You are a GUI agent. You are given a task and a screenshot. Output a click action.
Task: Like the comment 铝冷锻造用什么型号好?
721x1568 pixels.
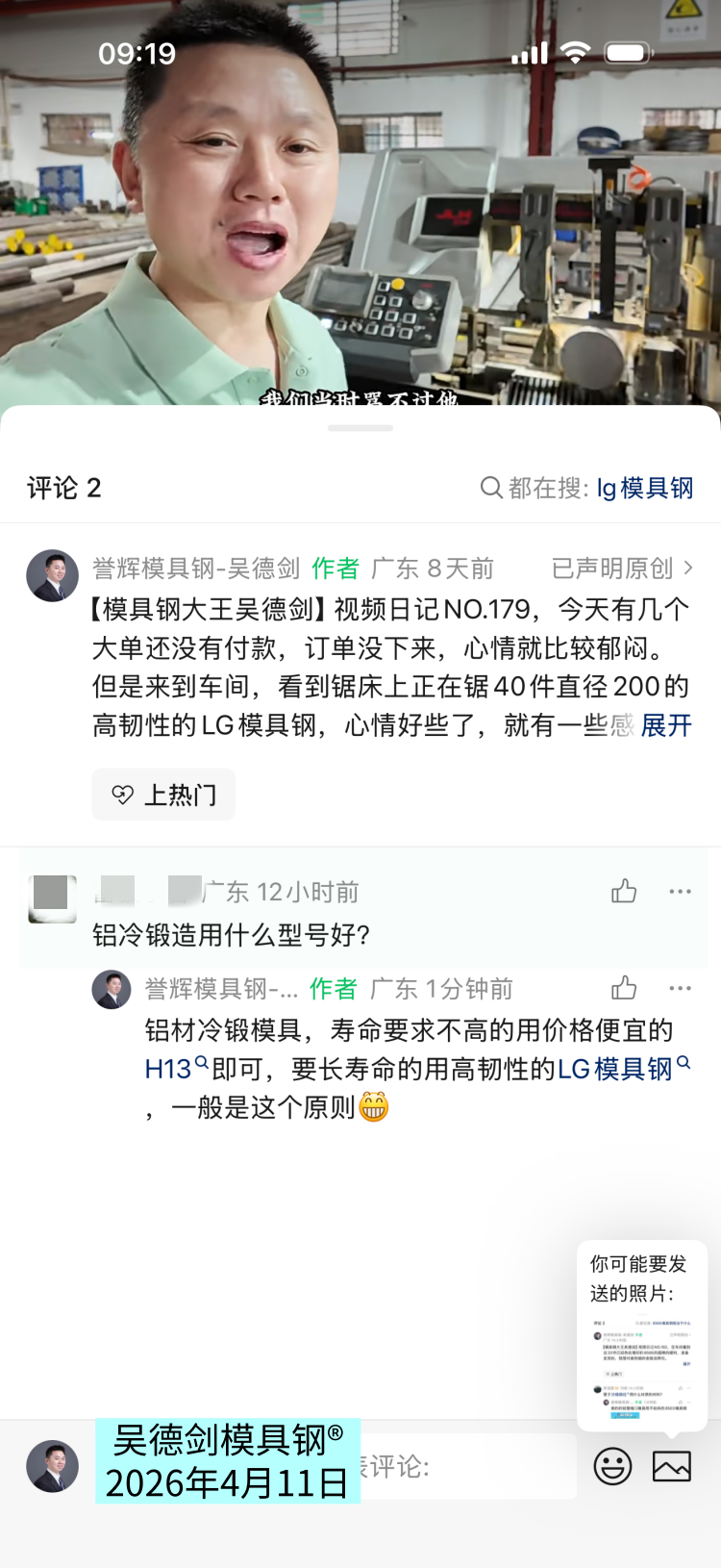point(624,892)
